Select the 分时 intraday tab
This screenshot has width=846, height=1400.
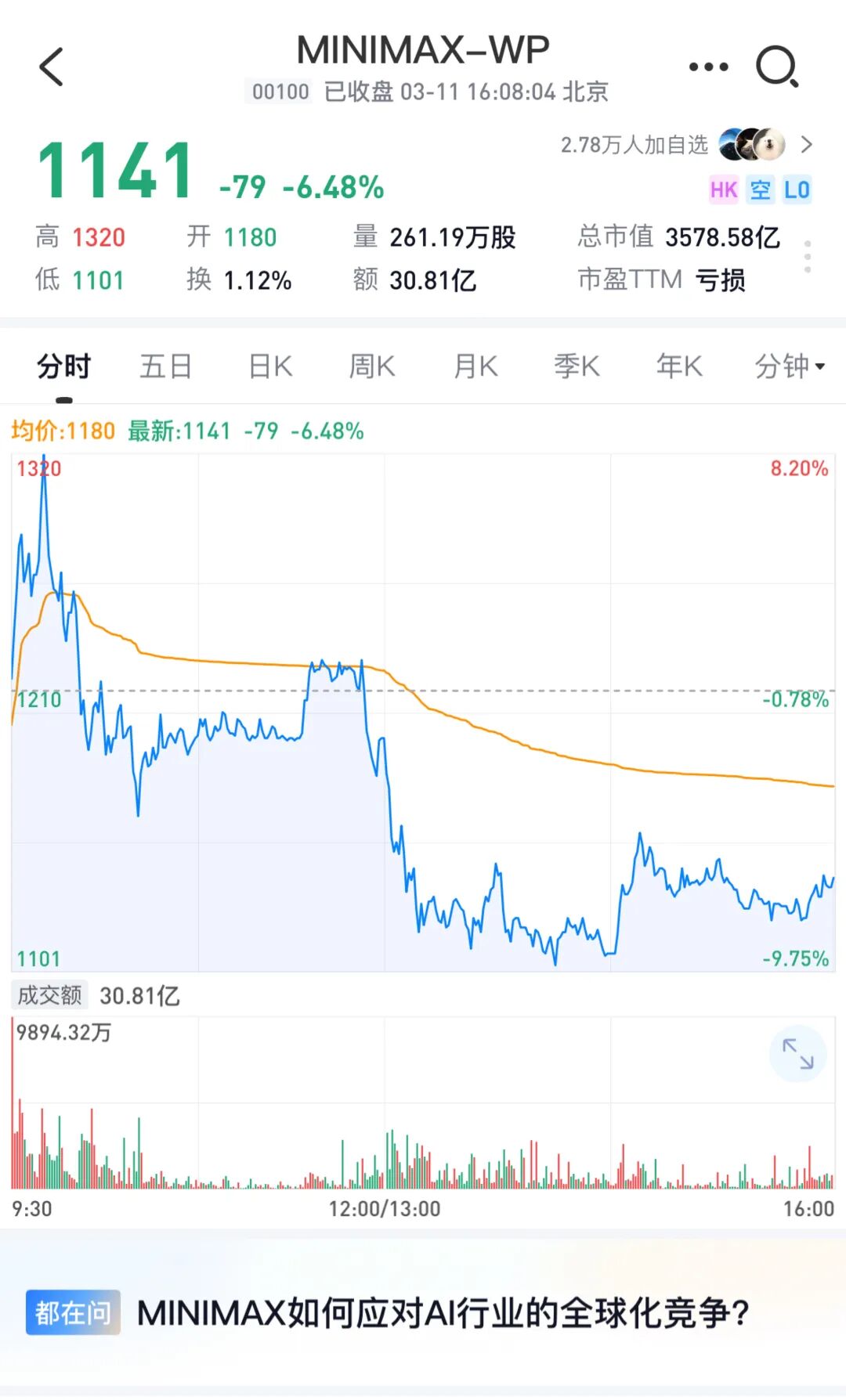[x=64, y=366]
